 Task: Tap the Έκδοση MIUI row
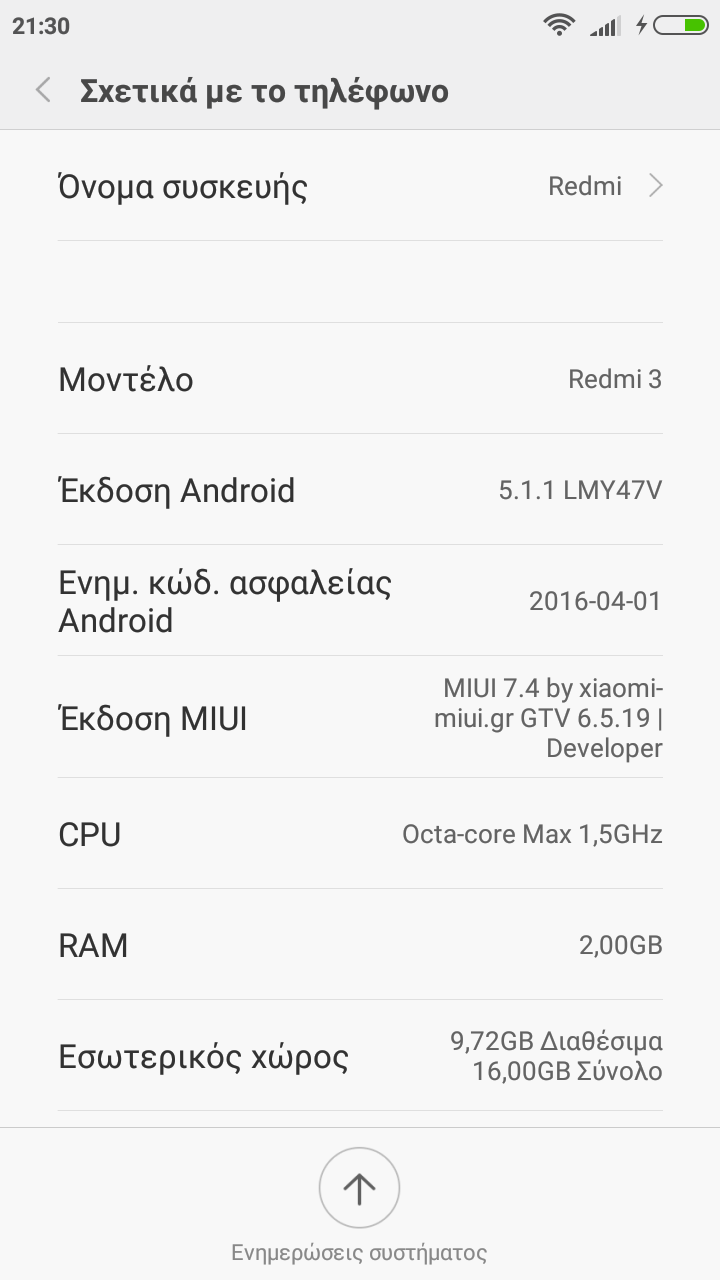(x=360, y=718)
